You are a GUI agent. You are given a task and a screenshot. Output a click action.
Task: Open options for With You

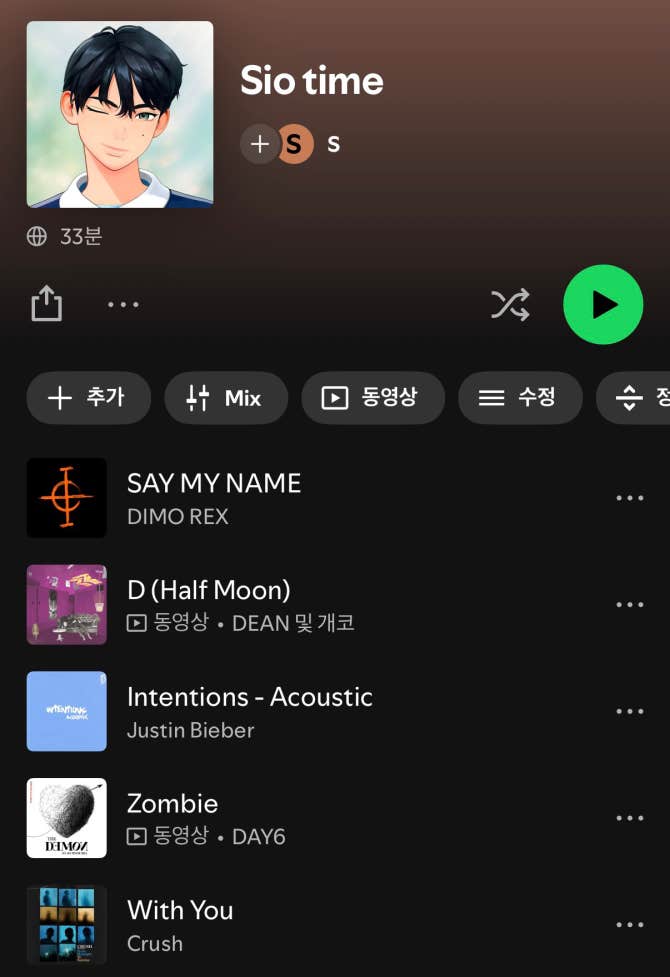pyautogui.click(x=629, y=924)
